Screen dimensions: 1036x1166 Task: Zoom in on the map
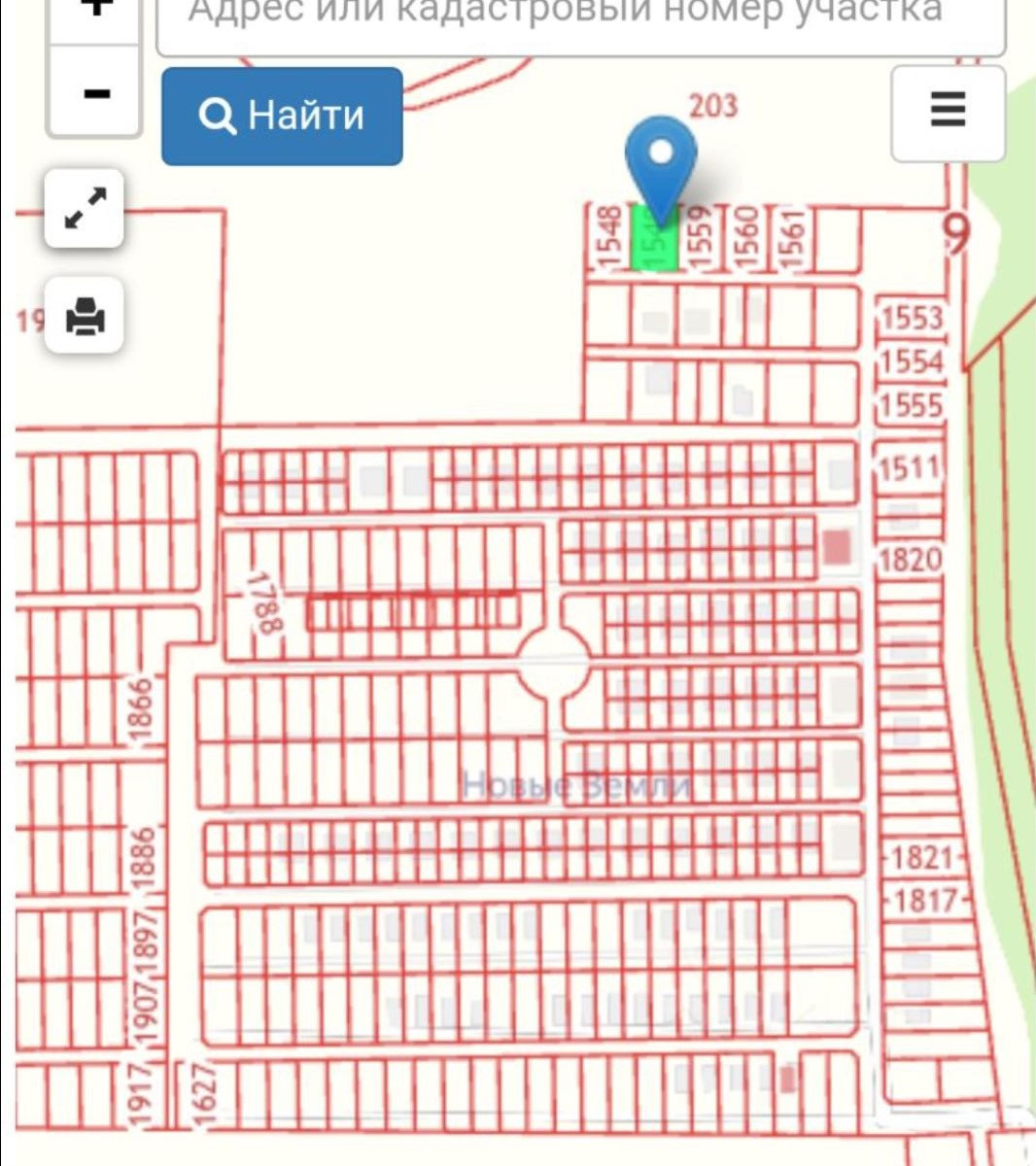coord(94,12)
